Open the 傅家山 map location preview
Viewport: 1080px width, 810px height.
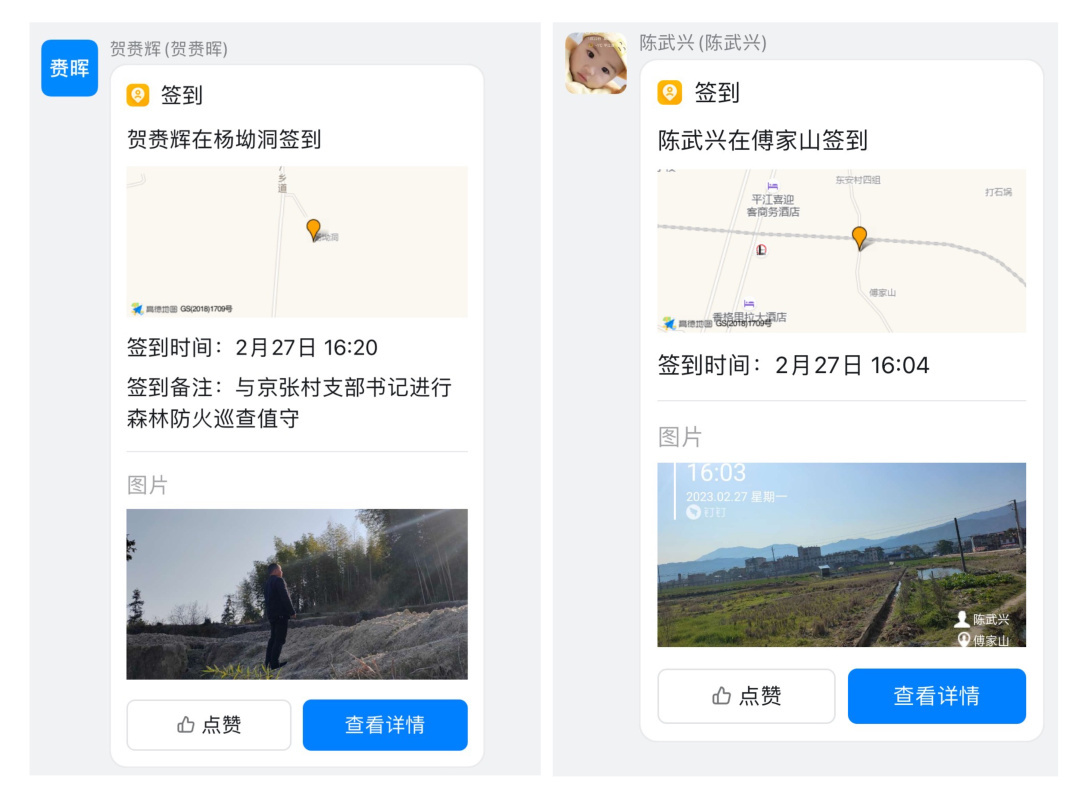pos(841,250)
